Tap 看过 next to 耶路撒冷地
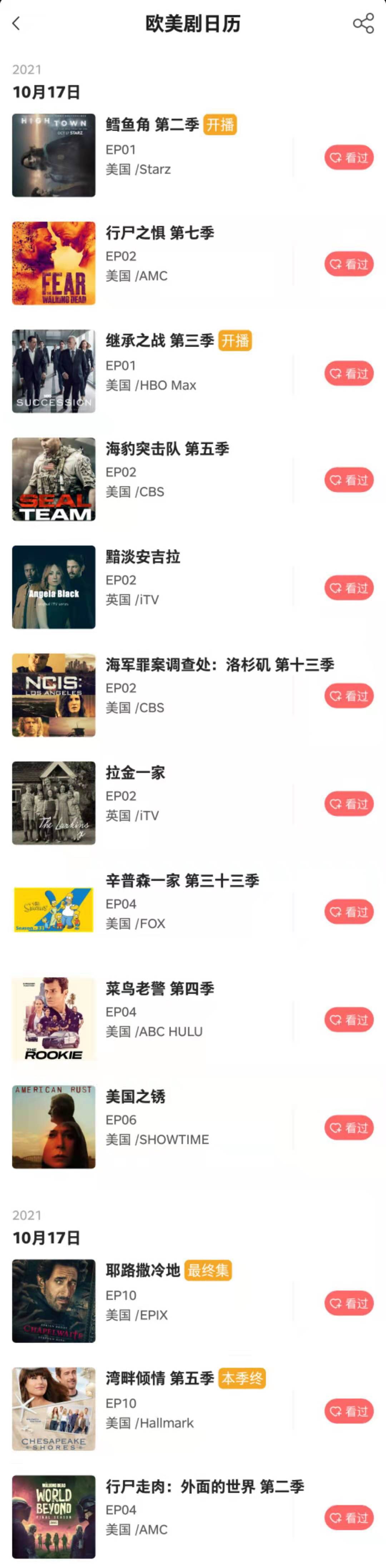This screenshot has width=386, height=1568. click(348, 1303)
